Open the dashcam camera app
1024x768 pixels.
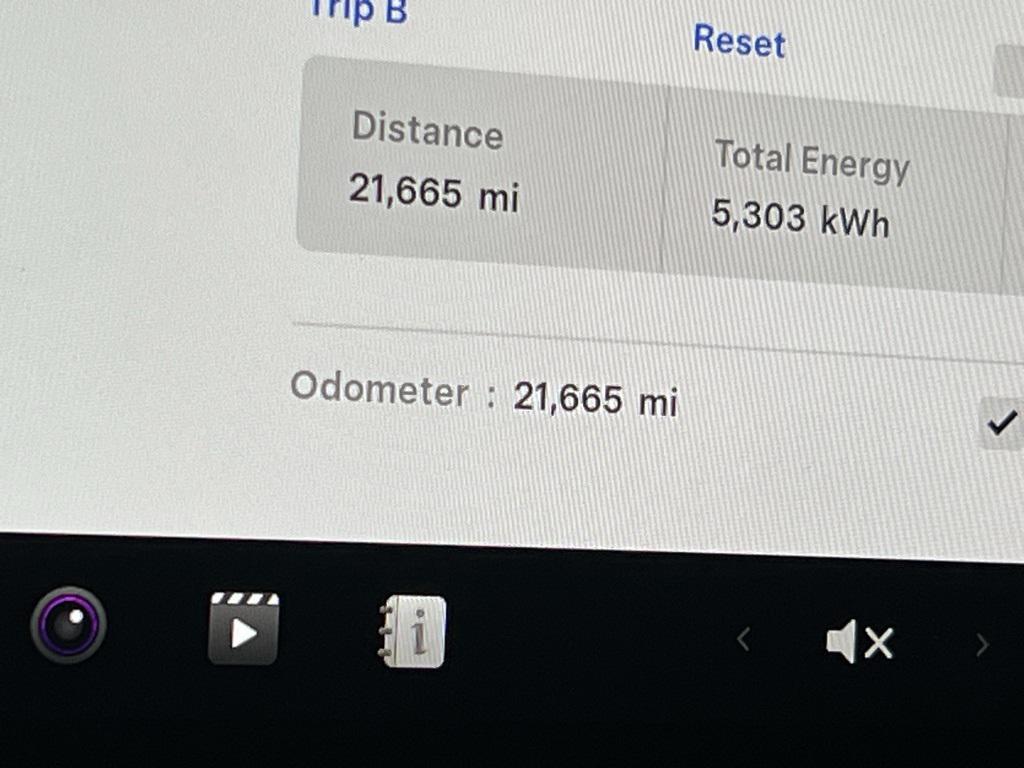point(68,626)
